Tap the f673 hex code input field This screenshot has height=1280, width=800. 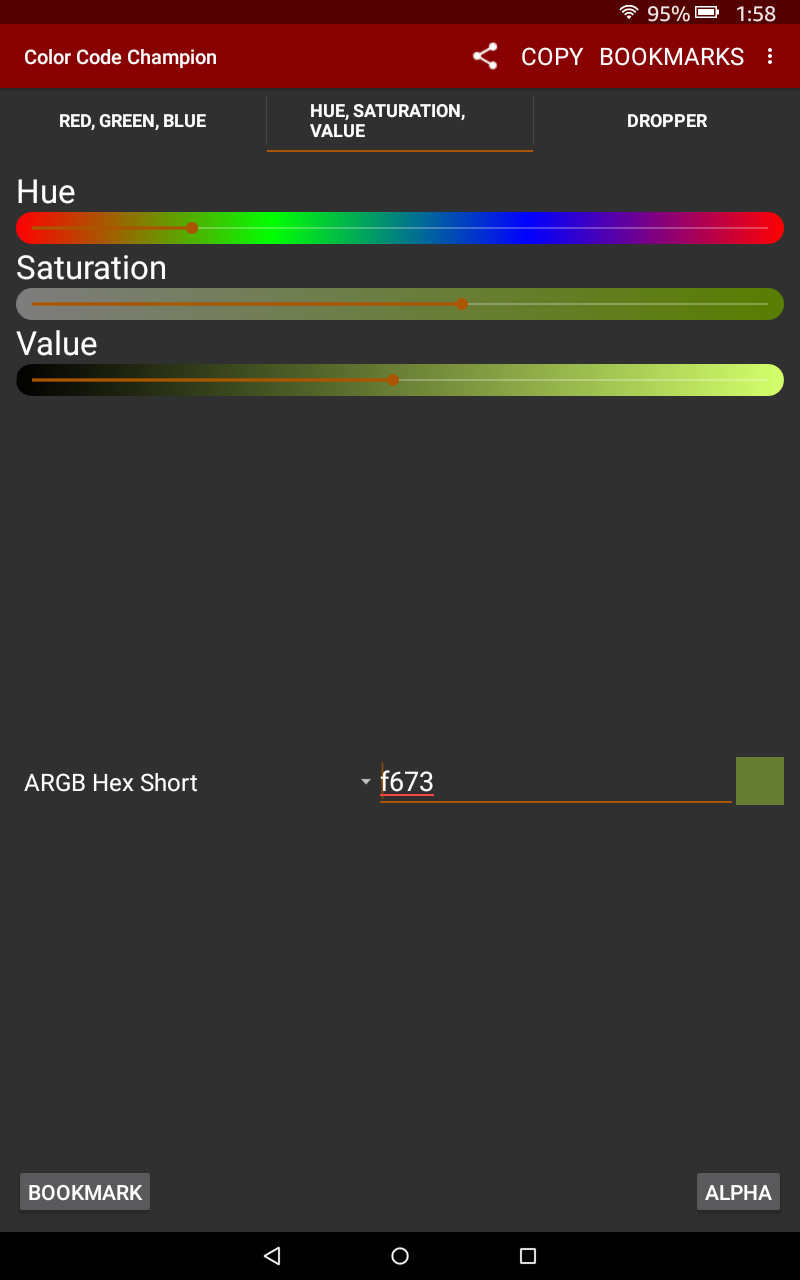(x=500, y=782)
